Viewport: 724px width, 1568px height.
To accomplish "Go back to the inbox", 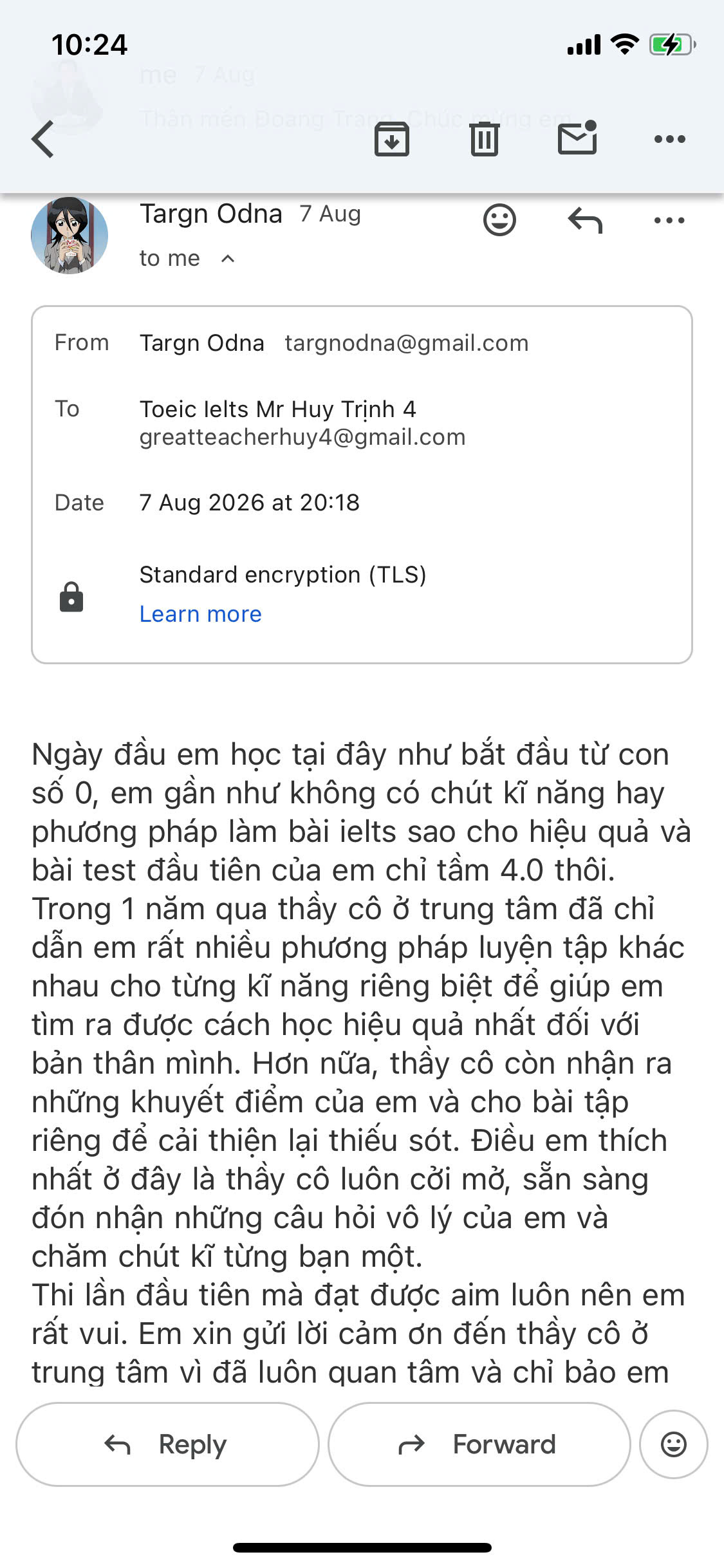I will pyautogui.click(x=43, y=138).
